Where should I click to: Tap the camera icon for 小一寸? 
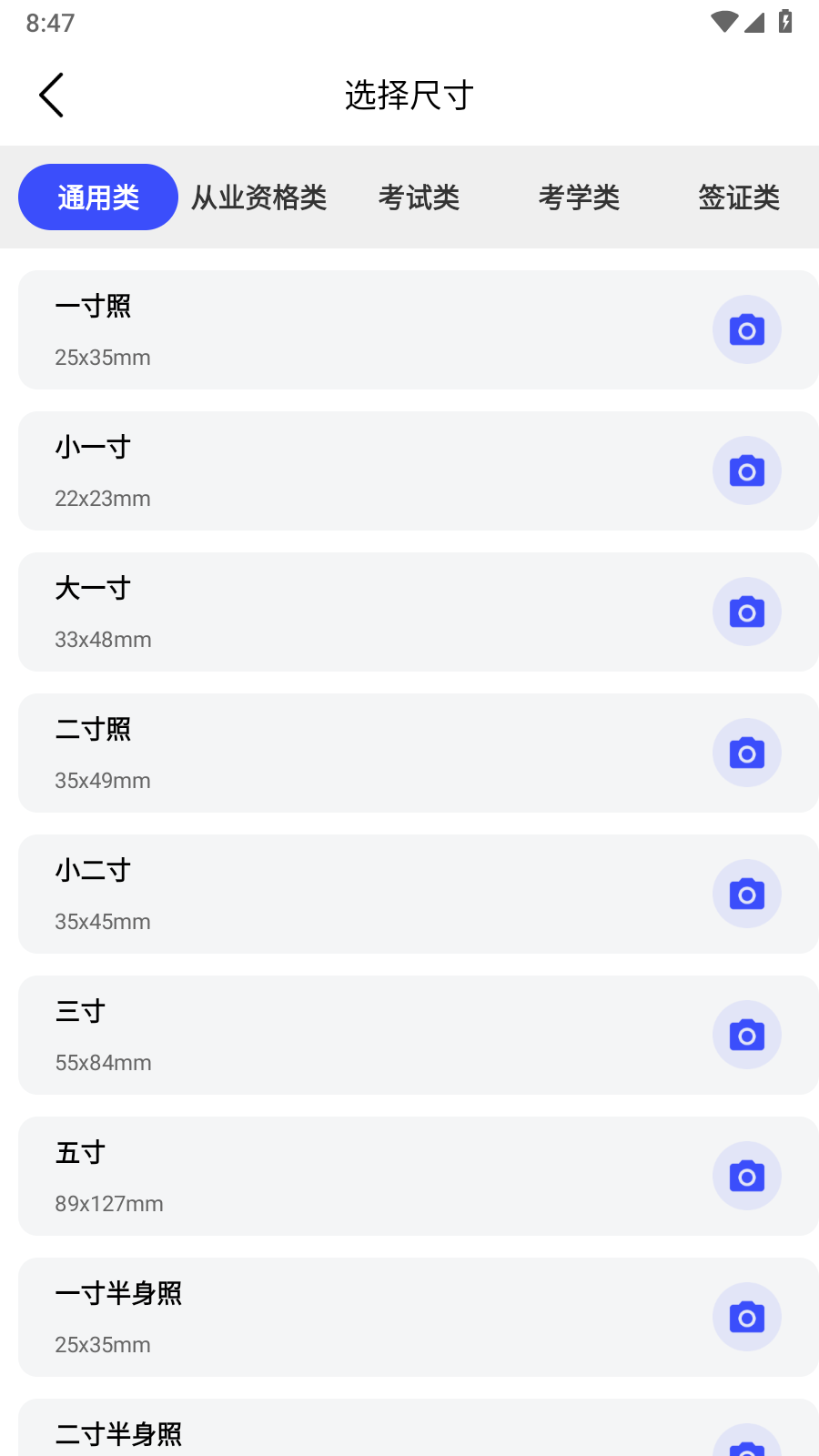tap(746, 470)
